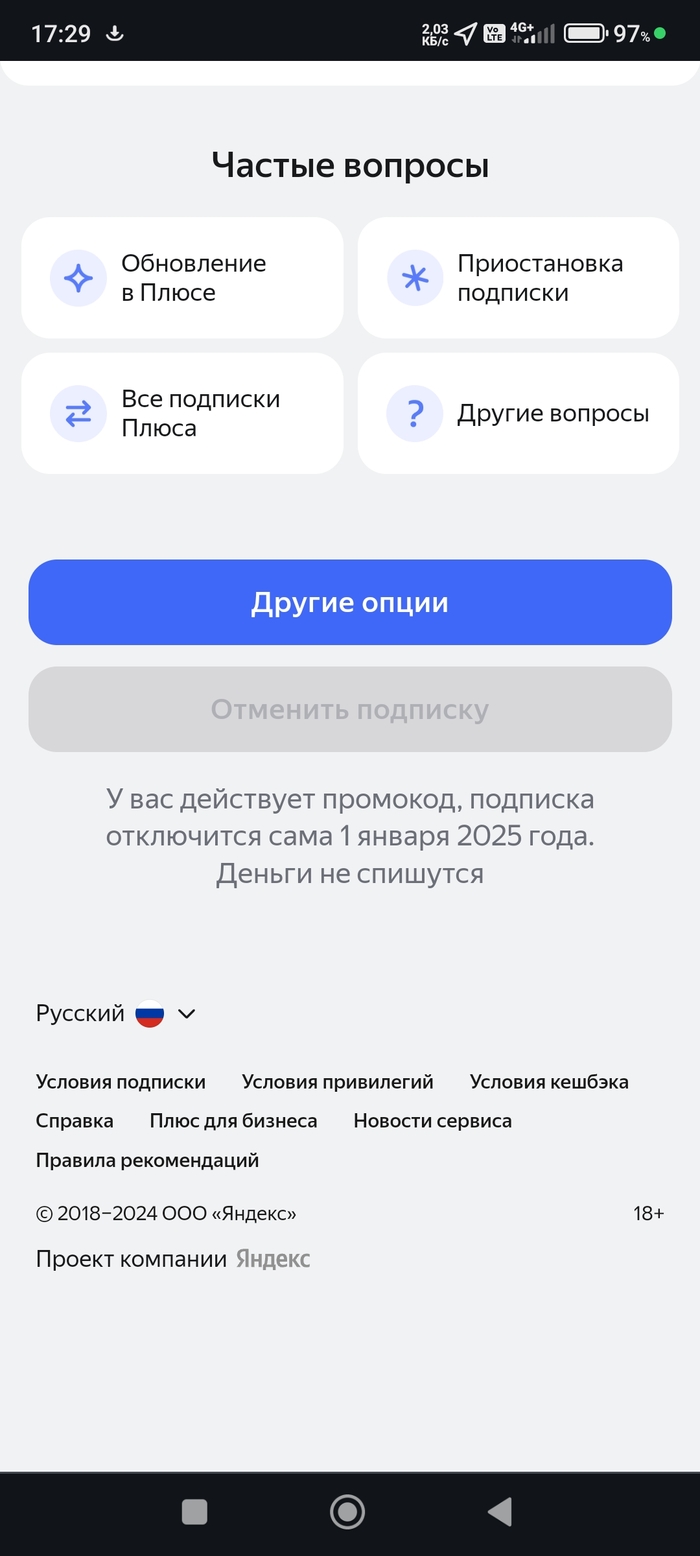Viewport: 700px width, 1556px height.
Task: View the «Новости сервиса» link
Action: [432, 1121]
